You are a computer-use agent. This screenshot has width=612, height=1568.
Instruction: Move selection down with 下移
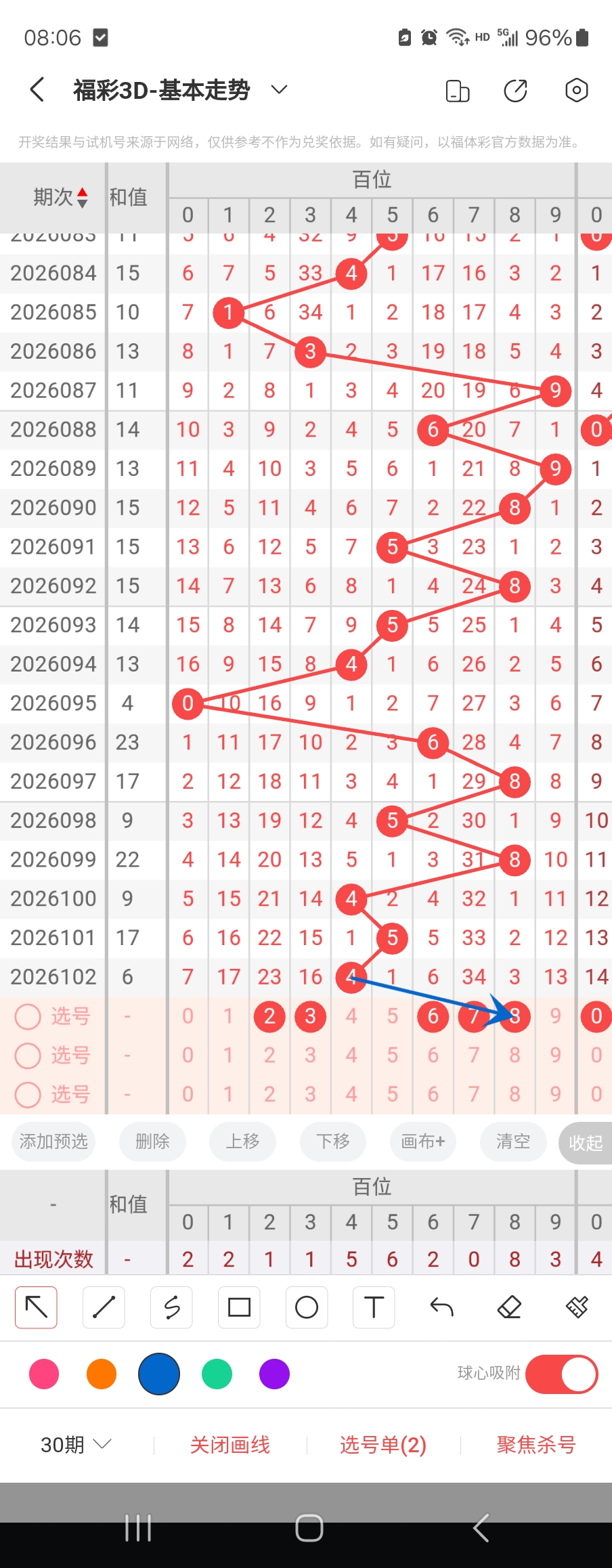333,1141
